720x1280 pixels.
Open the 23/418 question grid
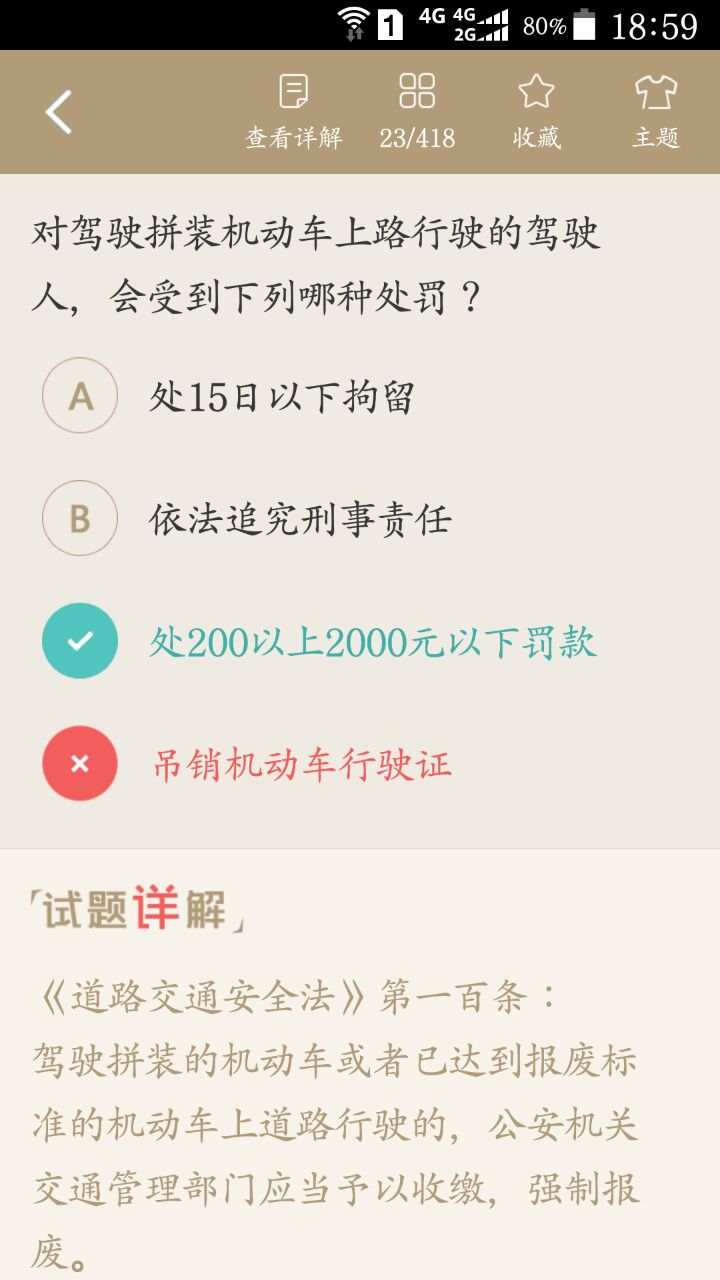417,112
